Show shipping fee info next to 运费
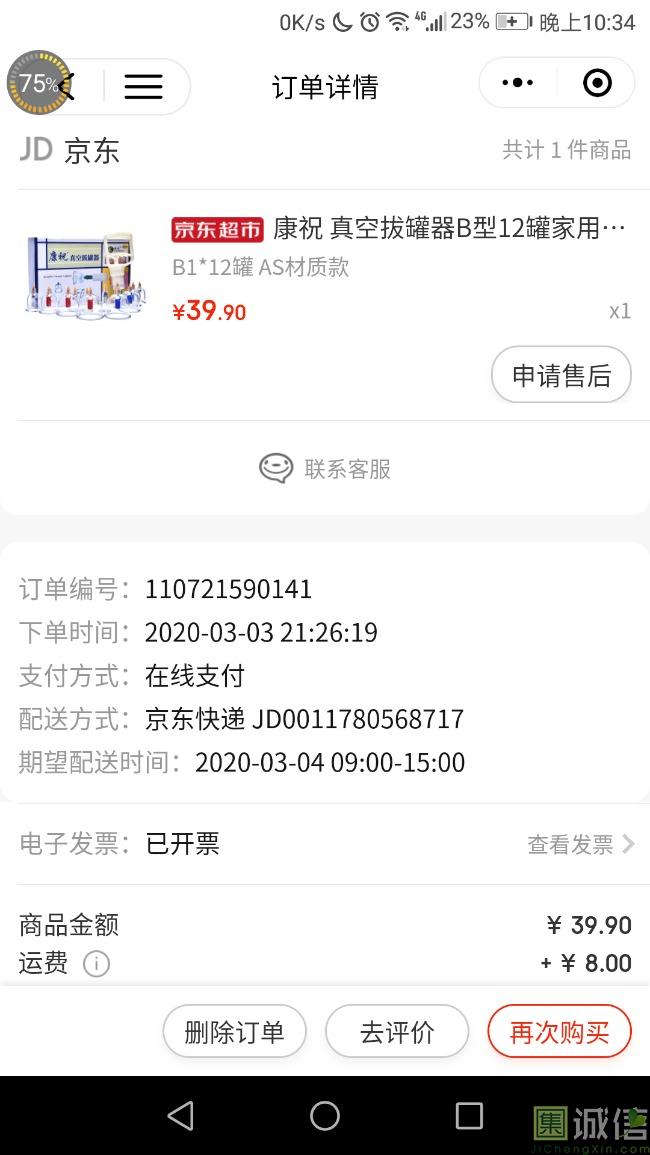This screenshot has width=650, height=1155. tap(96, 964)
